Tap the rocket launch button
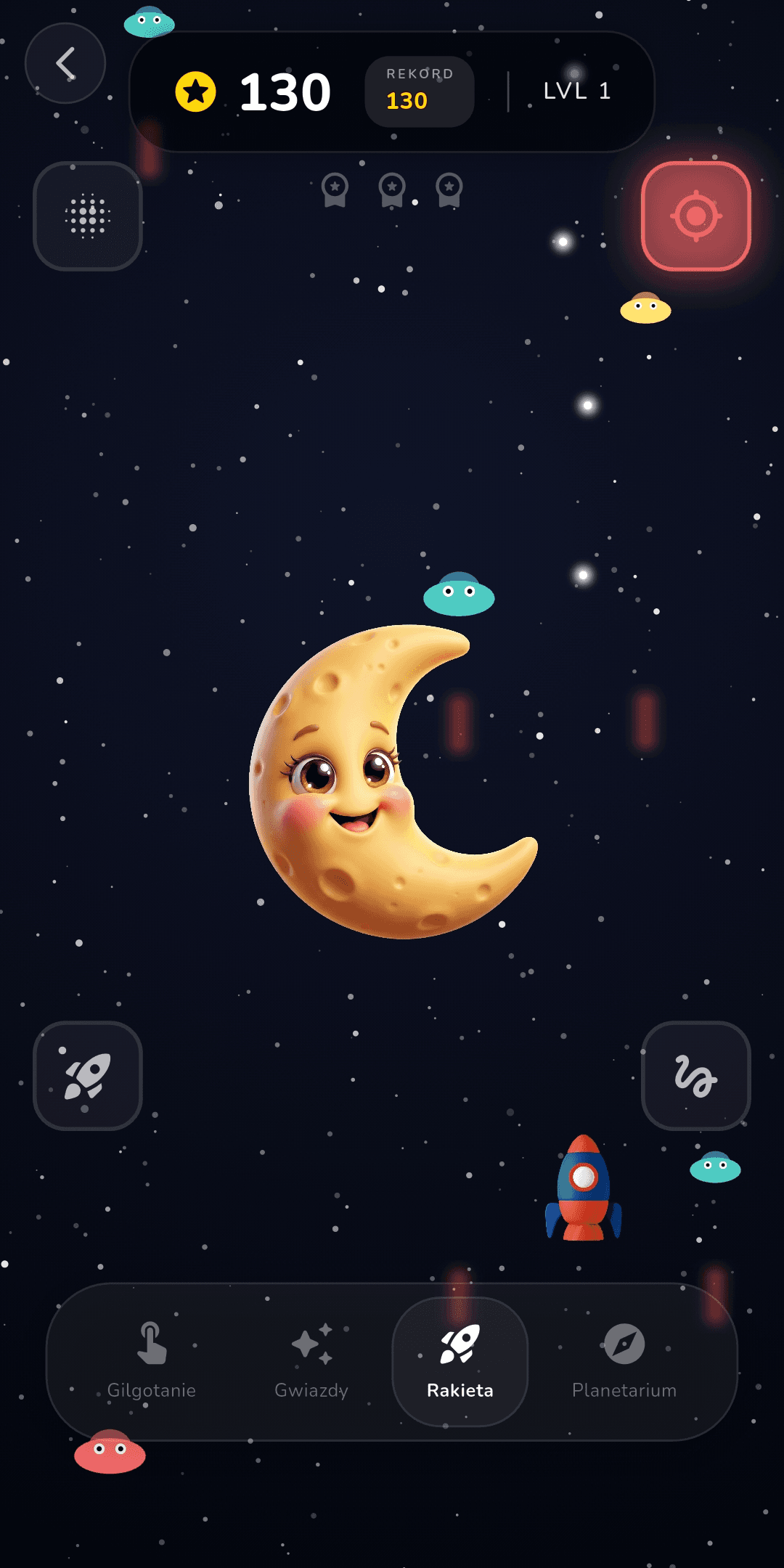Screen dimensions: 784x1568 click(x=88, y=1076)
